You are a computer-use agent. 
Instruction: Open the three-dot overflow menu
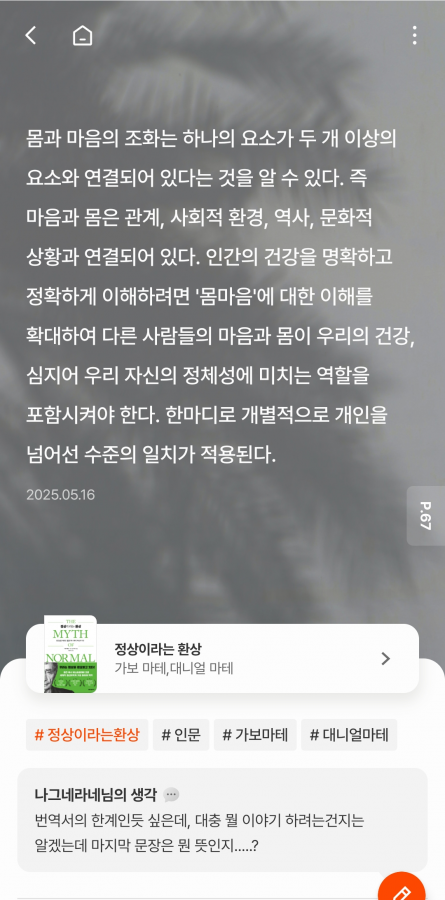(414, 36)
